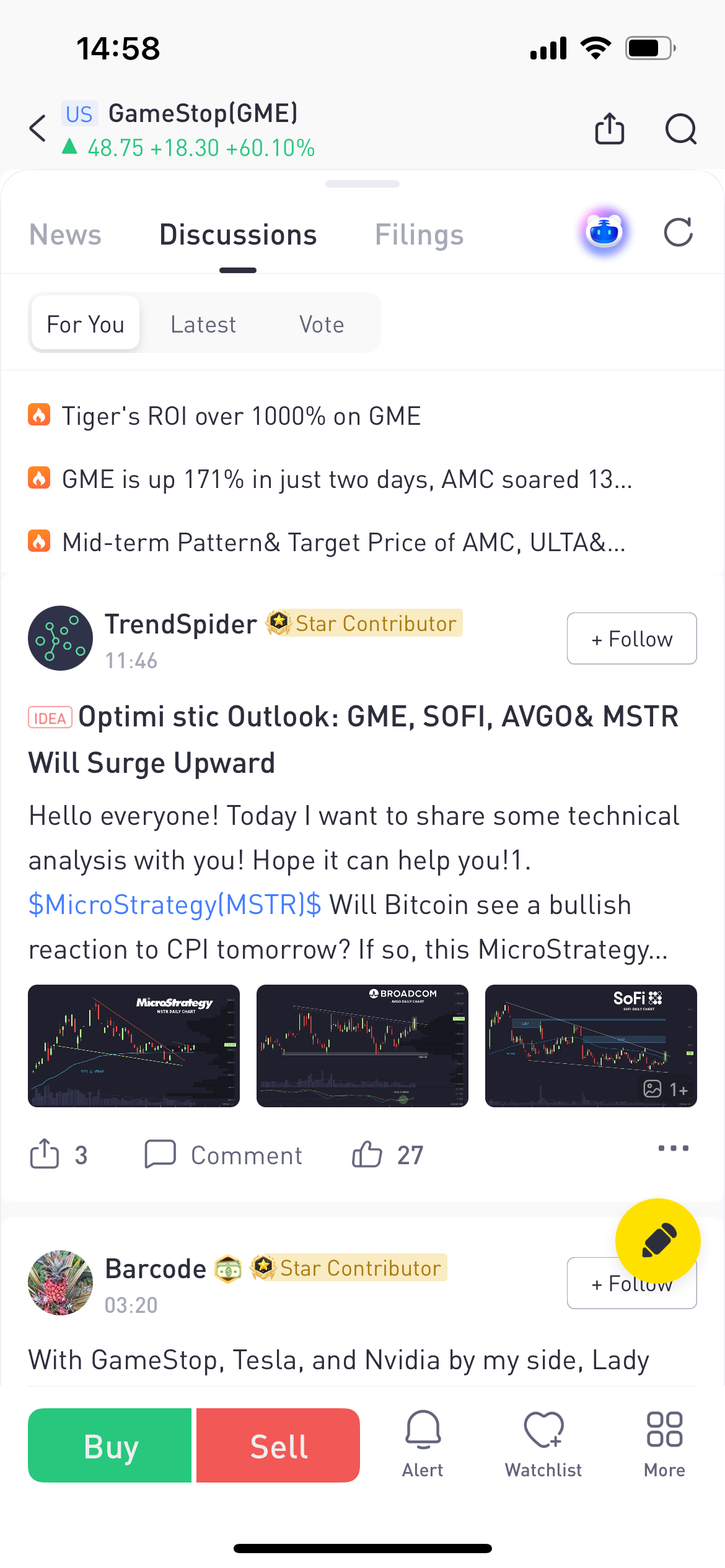Select the Vote filter
The image size is (725, 1568).
[x=322, y=324]
